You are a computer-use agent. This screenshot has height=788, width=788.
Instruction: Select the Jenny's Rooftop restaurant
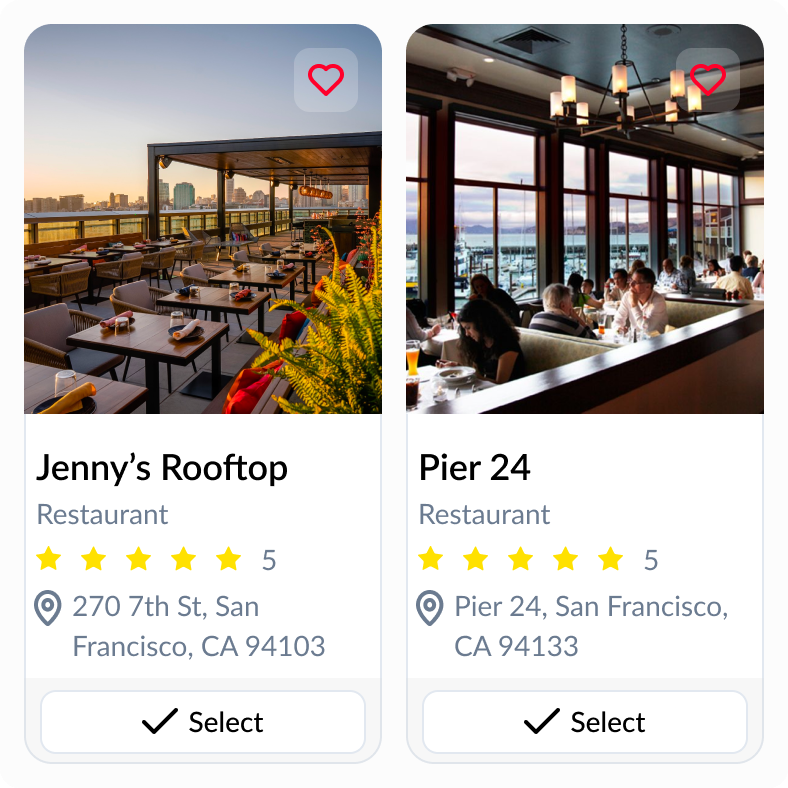[x=203, y=722]
